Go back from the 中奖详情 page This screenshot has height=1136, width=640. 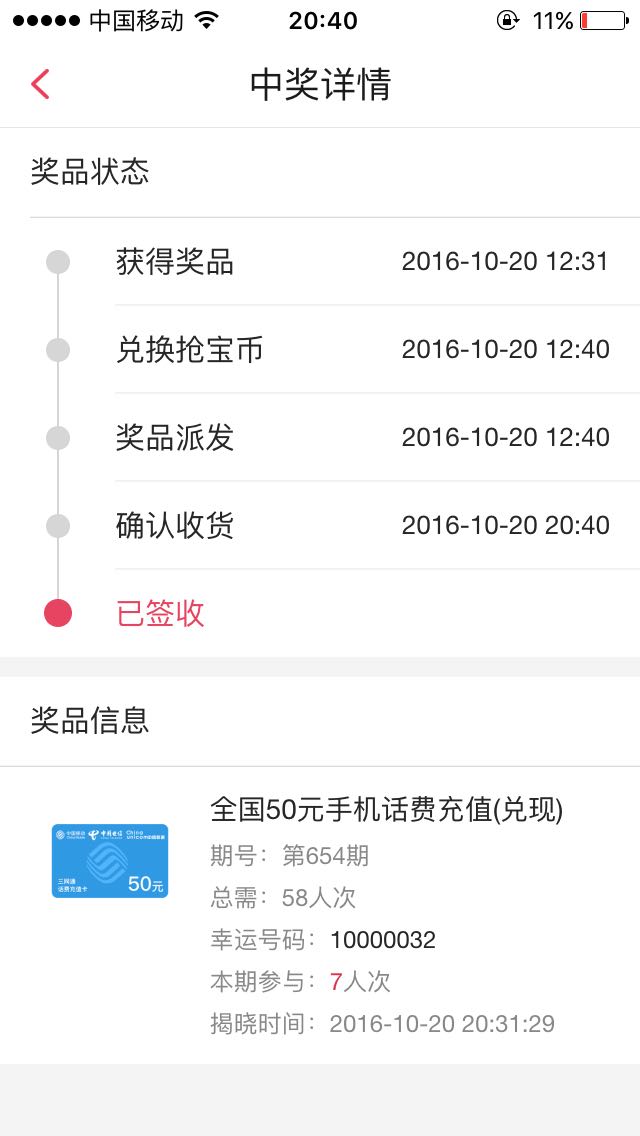pyautogui.click(x=40, y=84)
